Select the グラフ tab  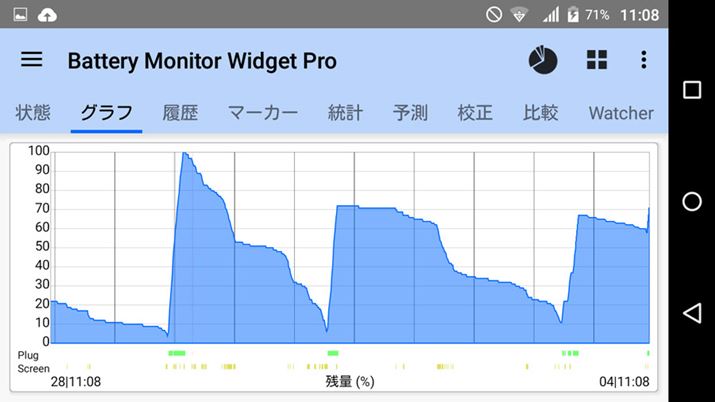pyautogui.click(x=106, y=113)
